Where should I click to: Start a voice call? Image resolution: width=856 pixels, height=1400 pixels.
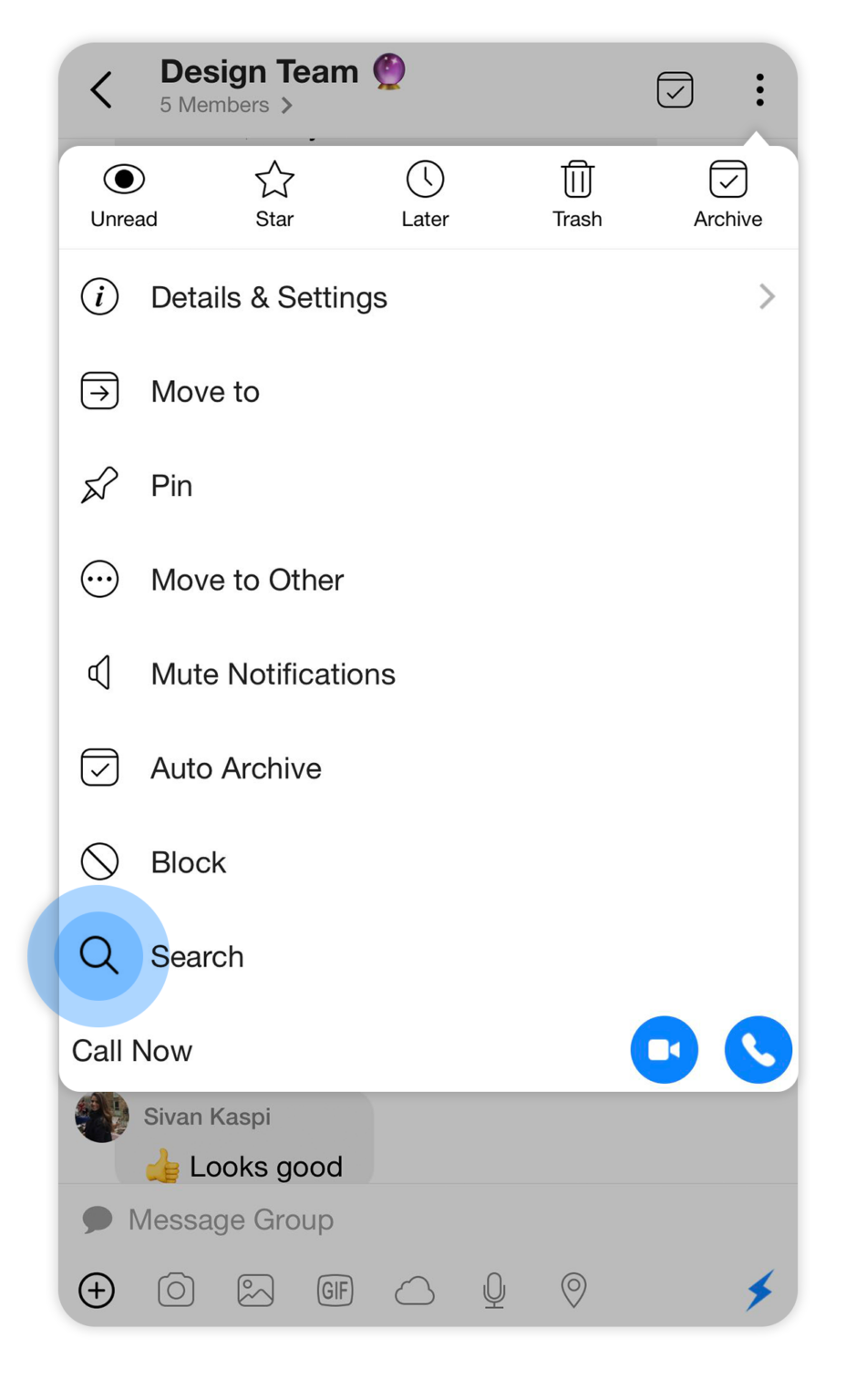tap(758, 1050)
